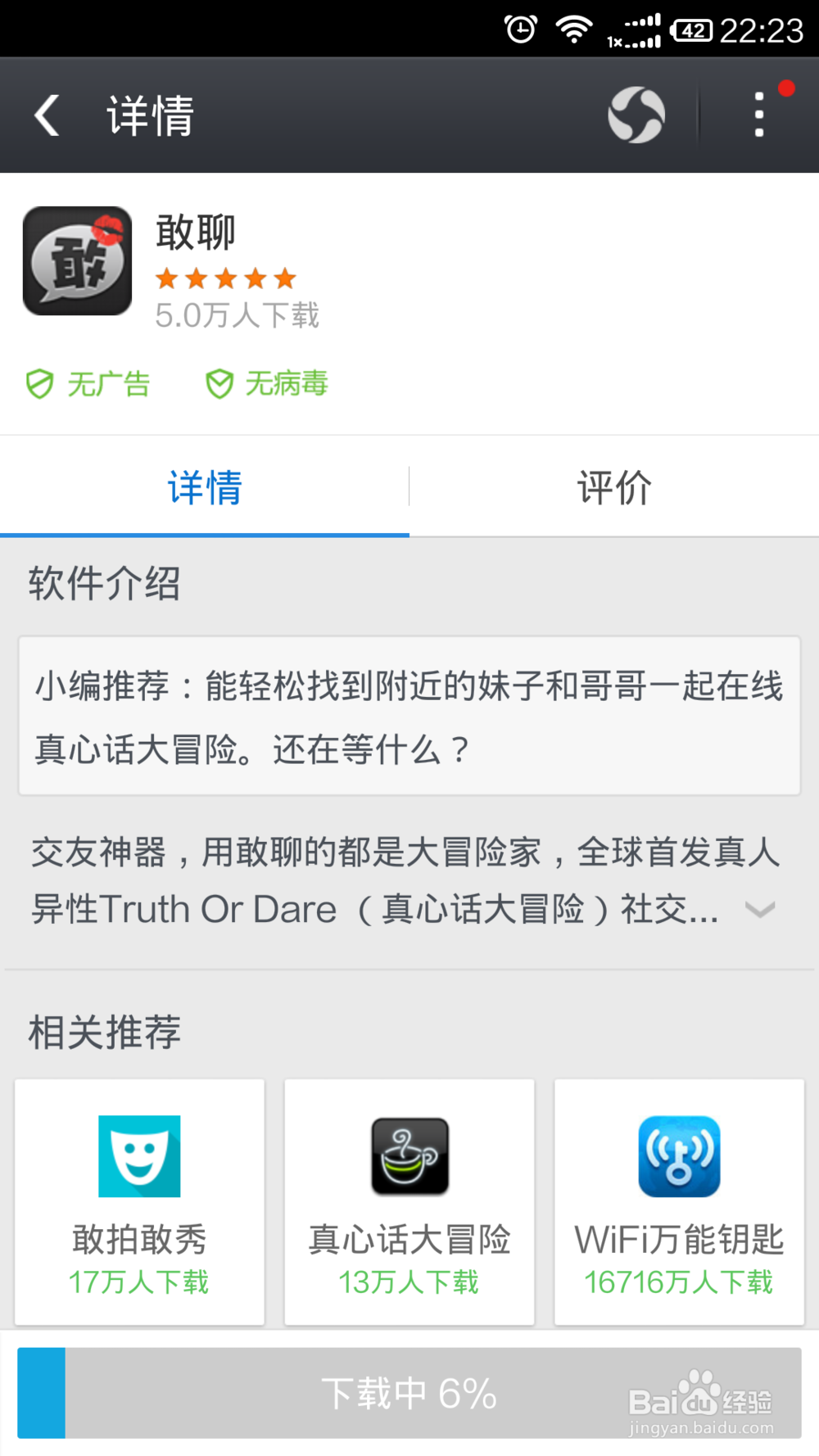Image resolution: width=819 pixels, height=1456 pixels.
Task: Tap the alarm clock status bar icon
Action: [x=522, y=27]
